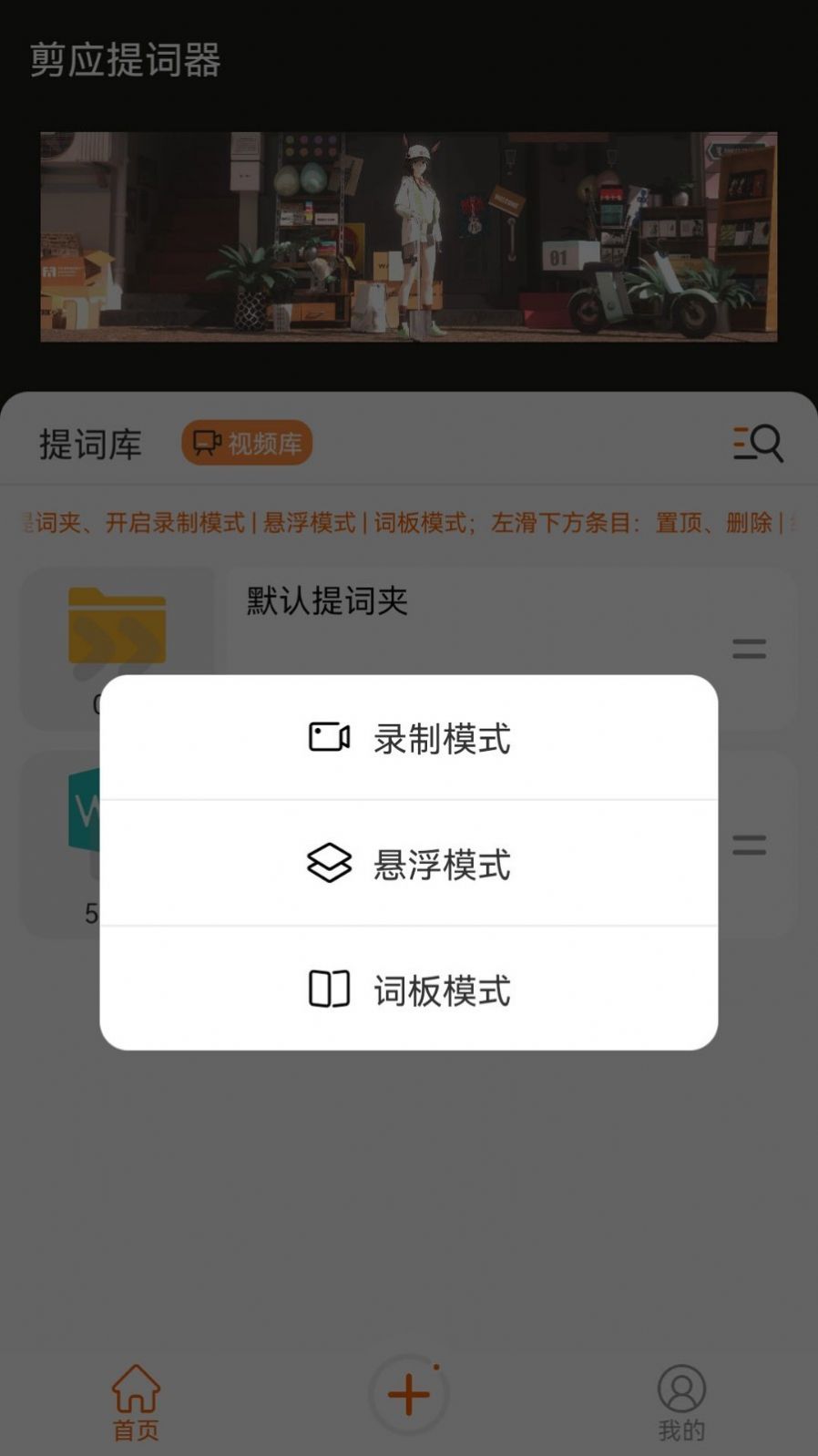This screenshot has height=1456, width=818.
Task: Open the 默认提词夹 reorder handle
Action: coord(749,649)
